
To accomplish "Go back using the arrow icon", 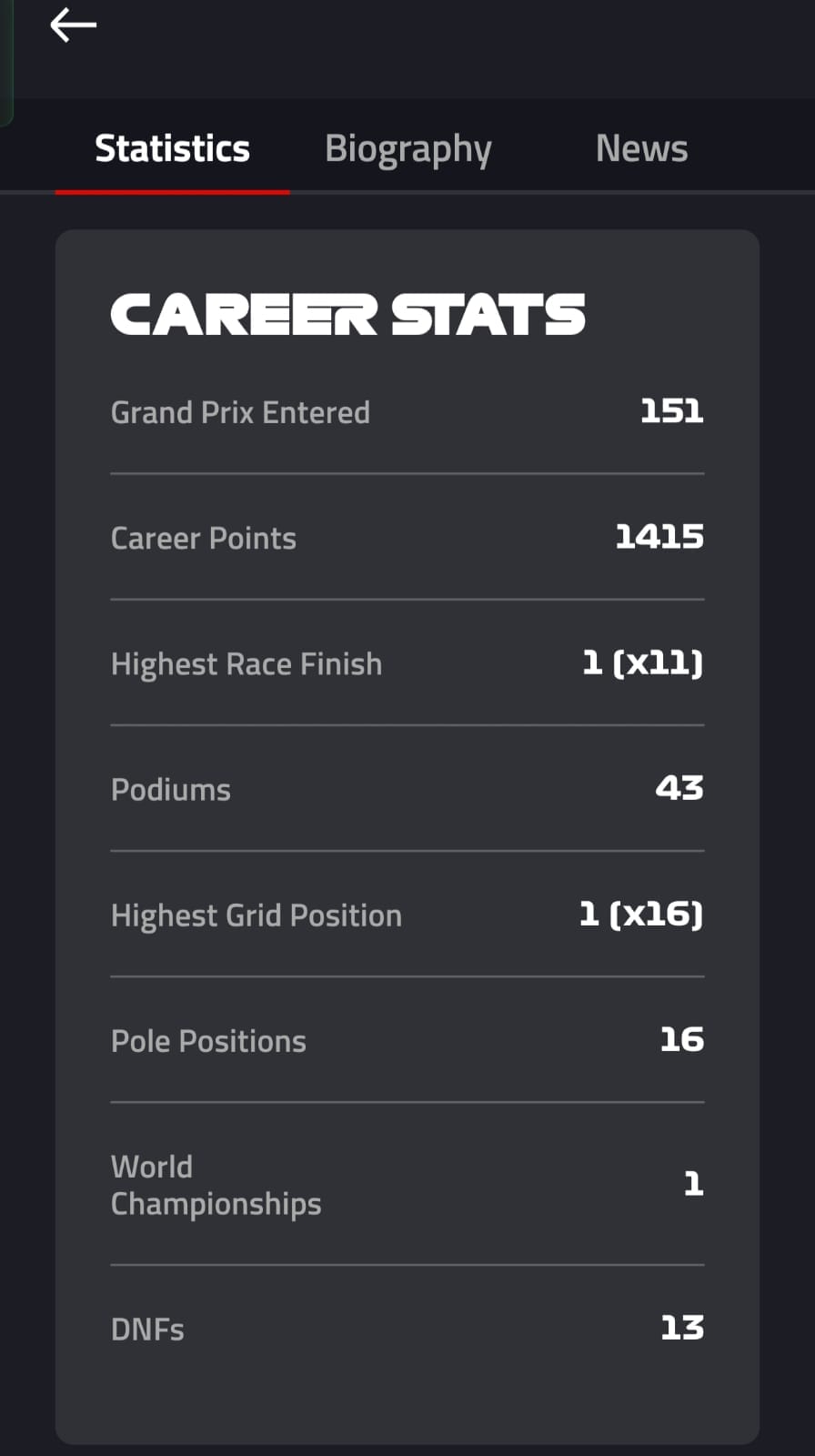I will (x=73, y=25).
